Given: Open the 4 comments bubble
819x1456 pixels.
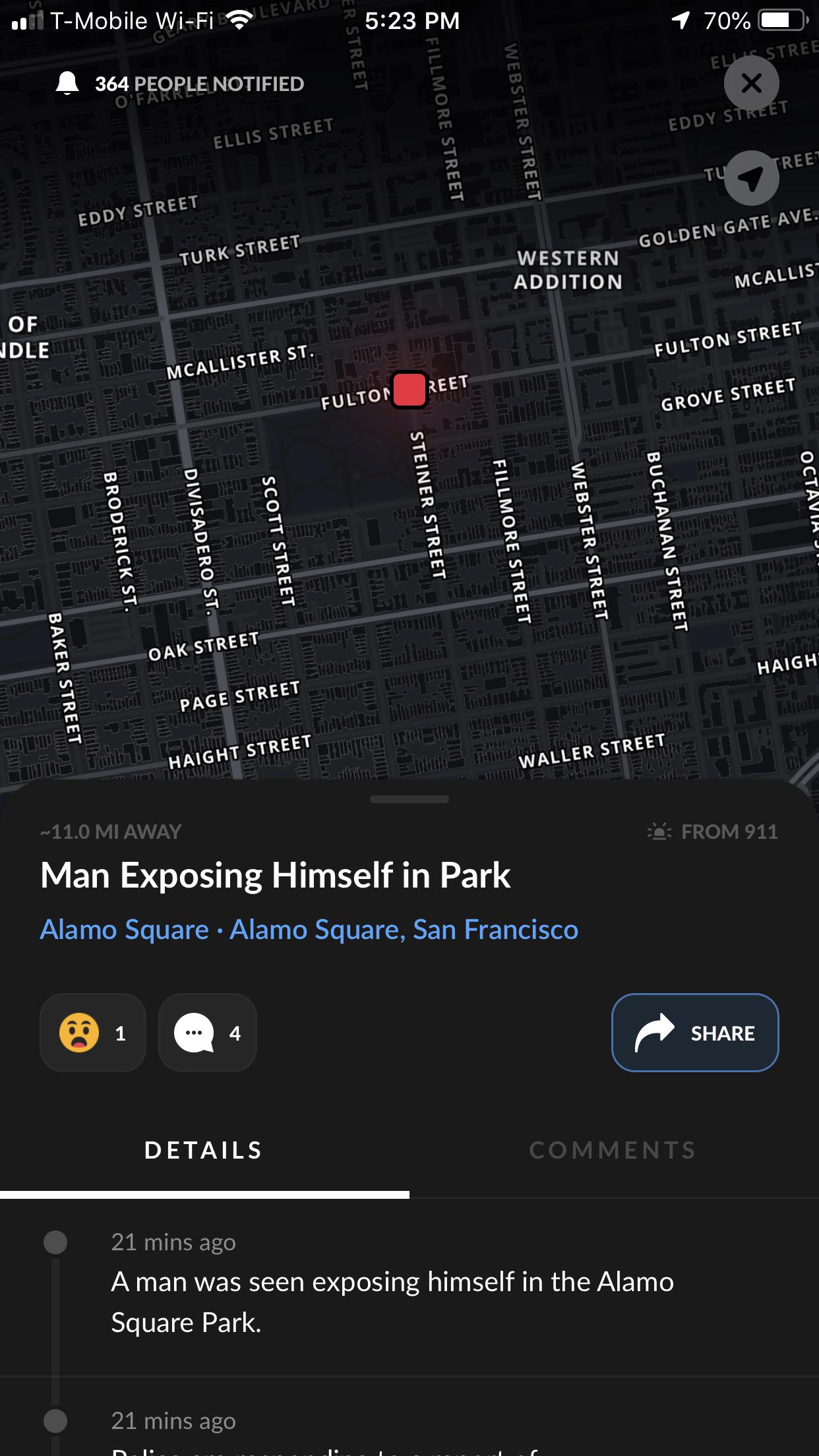Looking at the screenshot, I should [x=207, y=1033].
